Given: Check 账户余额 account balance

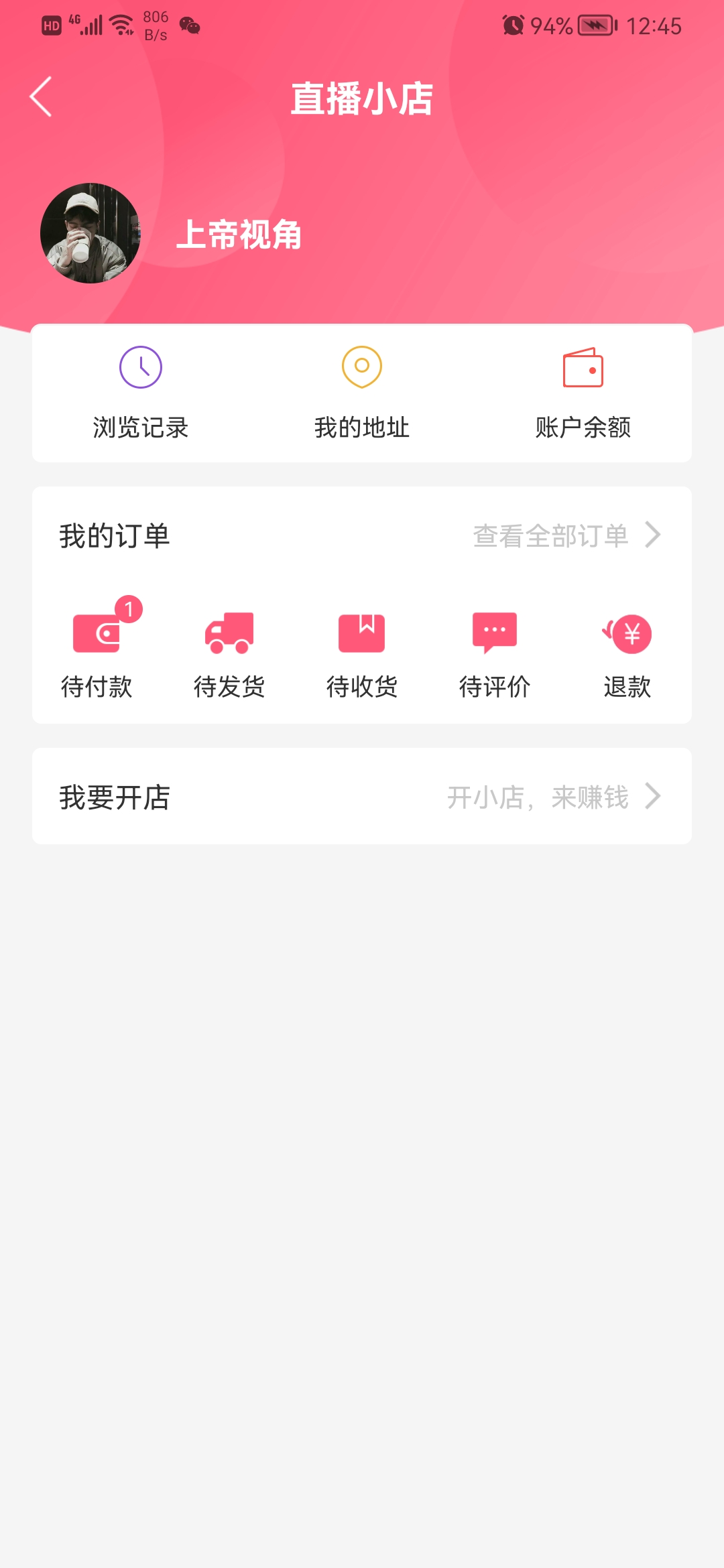Looking at the screenshot, I should click(x=583, y=393).
